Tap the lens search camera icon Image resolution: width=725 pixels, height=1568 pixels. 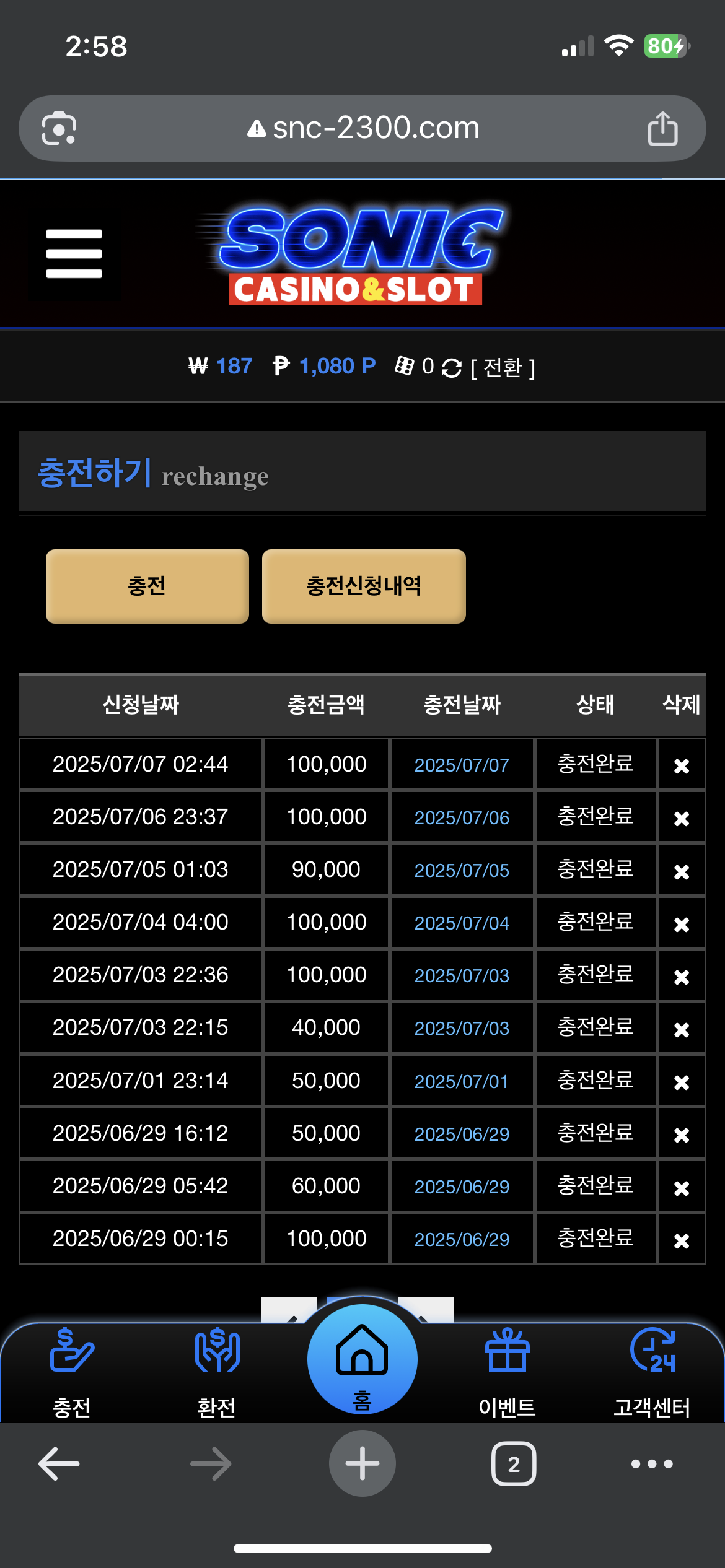click(x=59, y=128)
